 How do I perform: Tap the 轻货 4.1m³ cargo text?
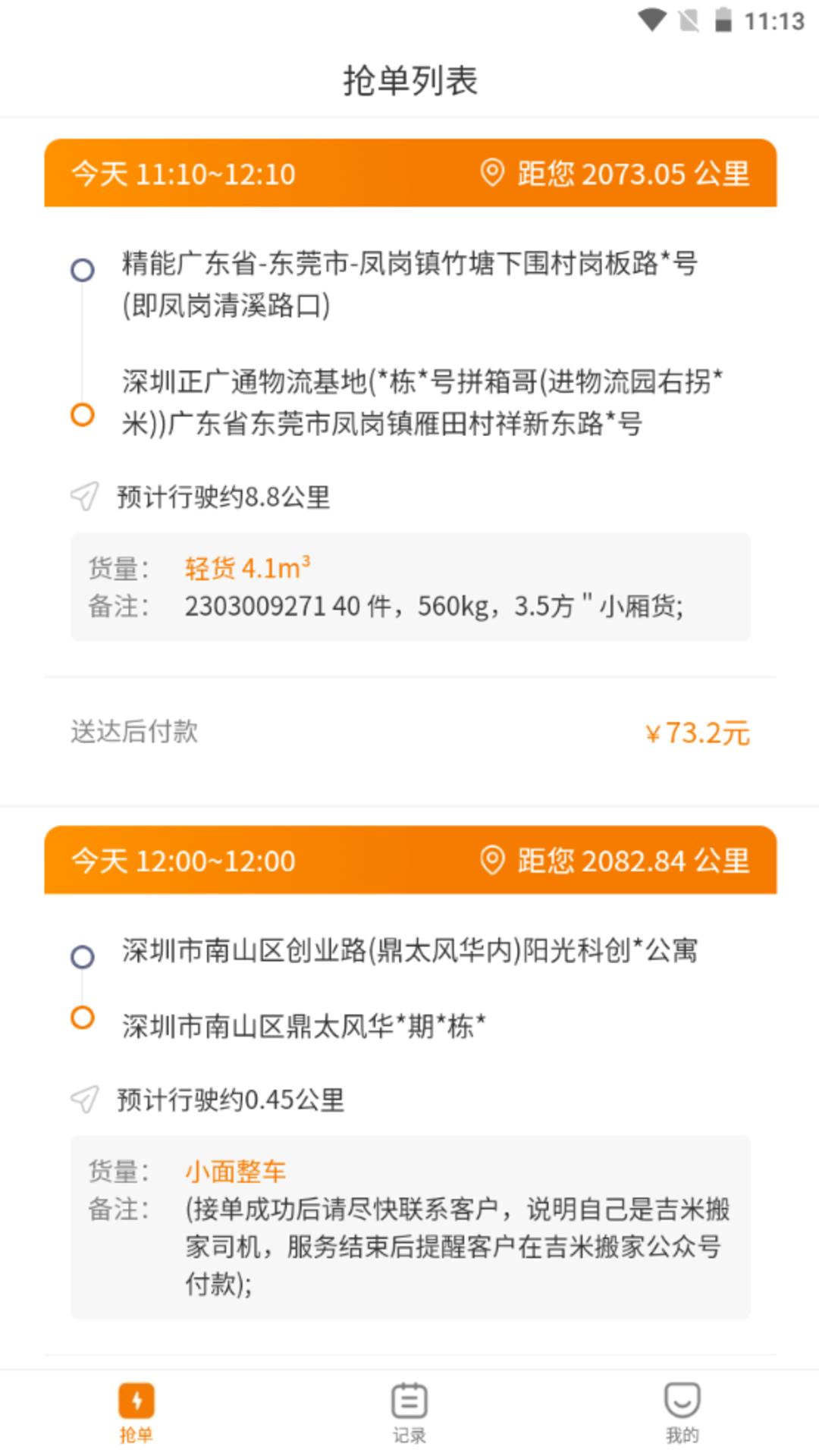pyautogui.click(x=246, y=567)
